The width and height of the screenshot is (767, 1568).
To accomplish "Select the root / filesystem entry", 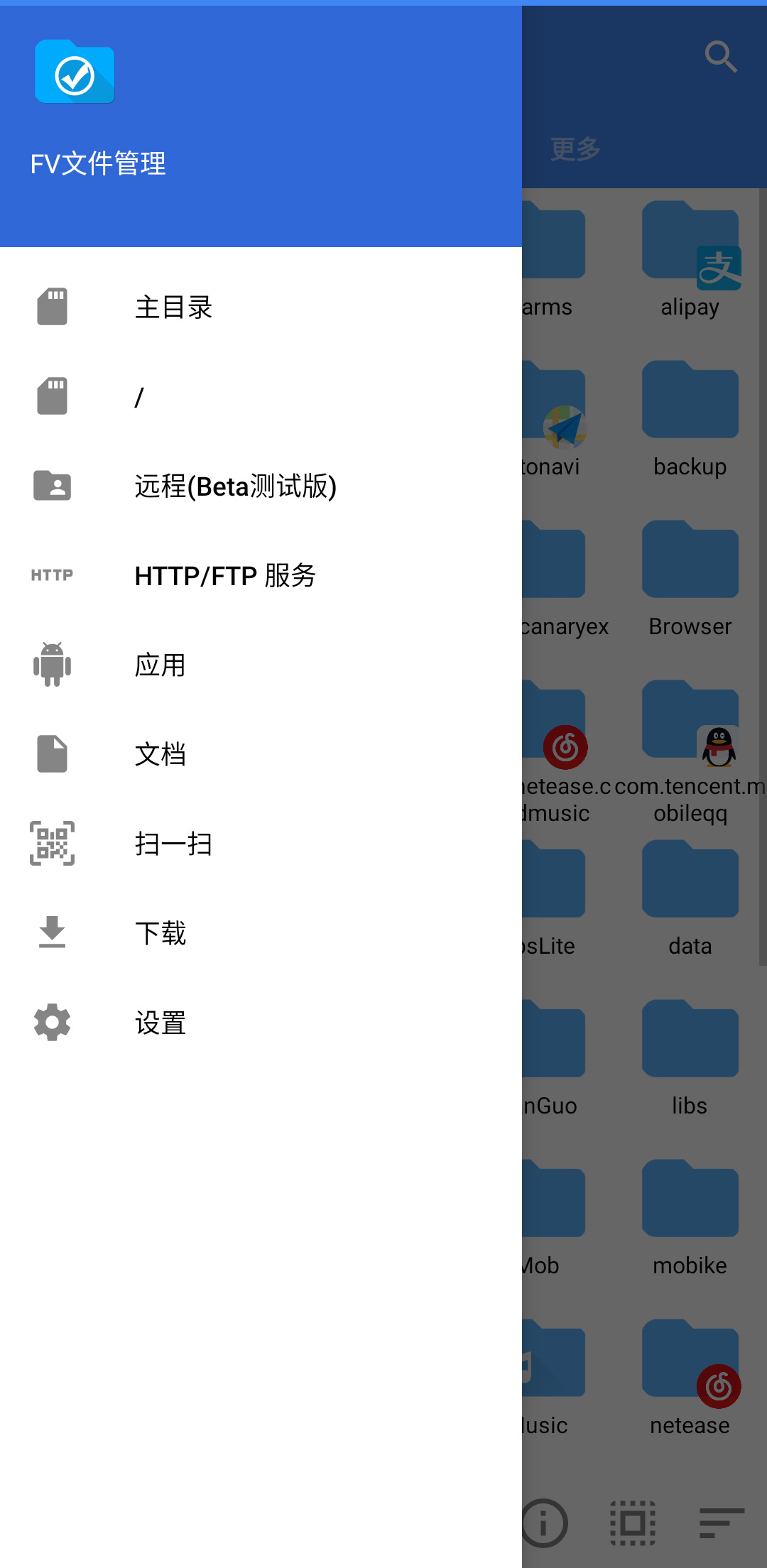I will coord(139,396).
